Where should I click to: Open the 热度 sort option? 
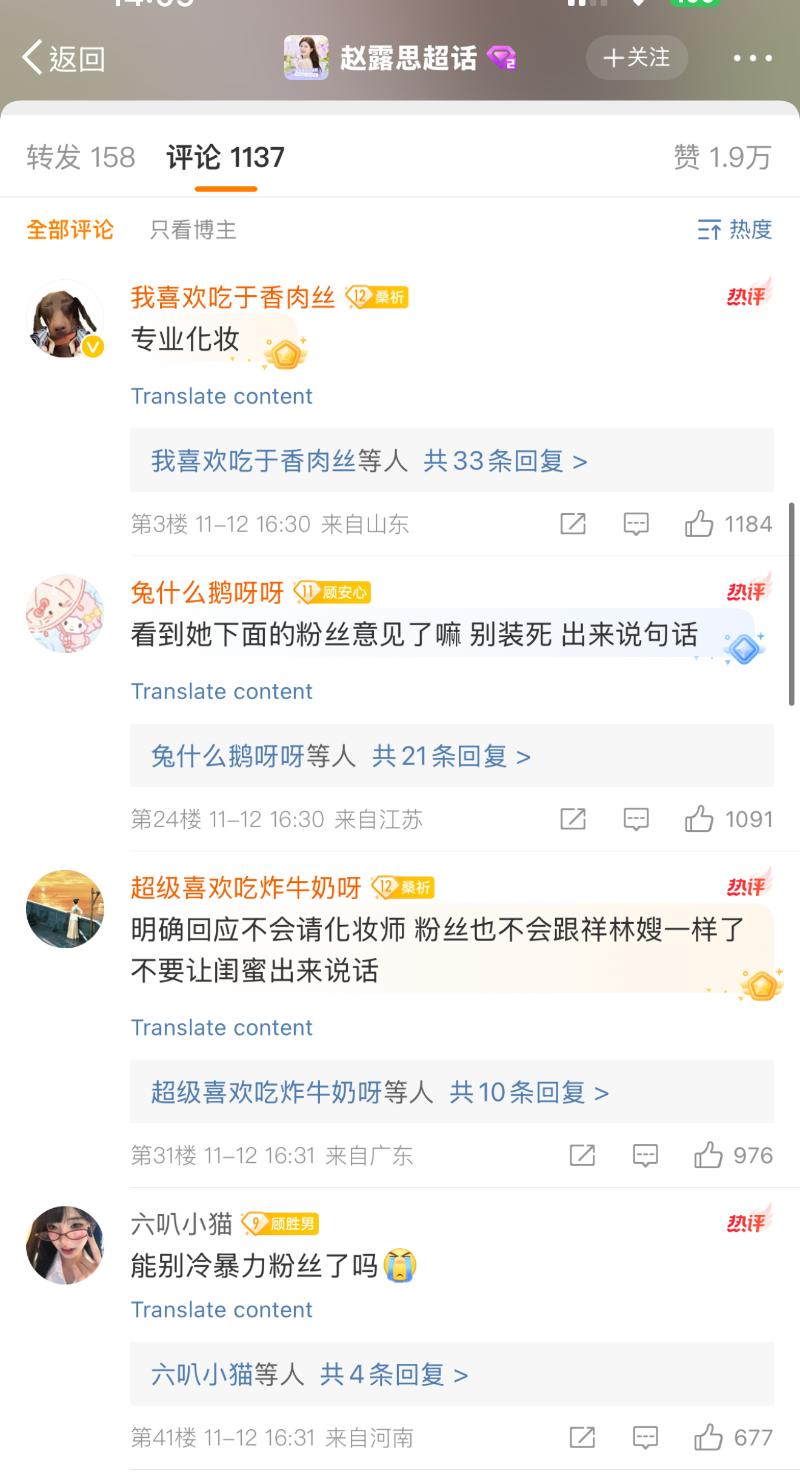pos(735,230)
